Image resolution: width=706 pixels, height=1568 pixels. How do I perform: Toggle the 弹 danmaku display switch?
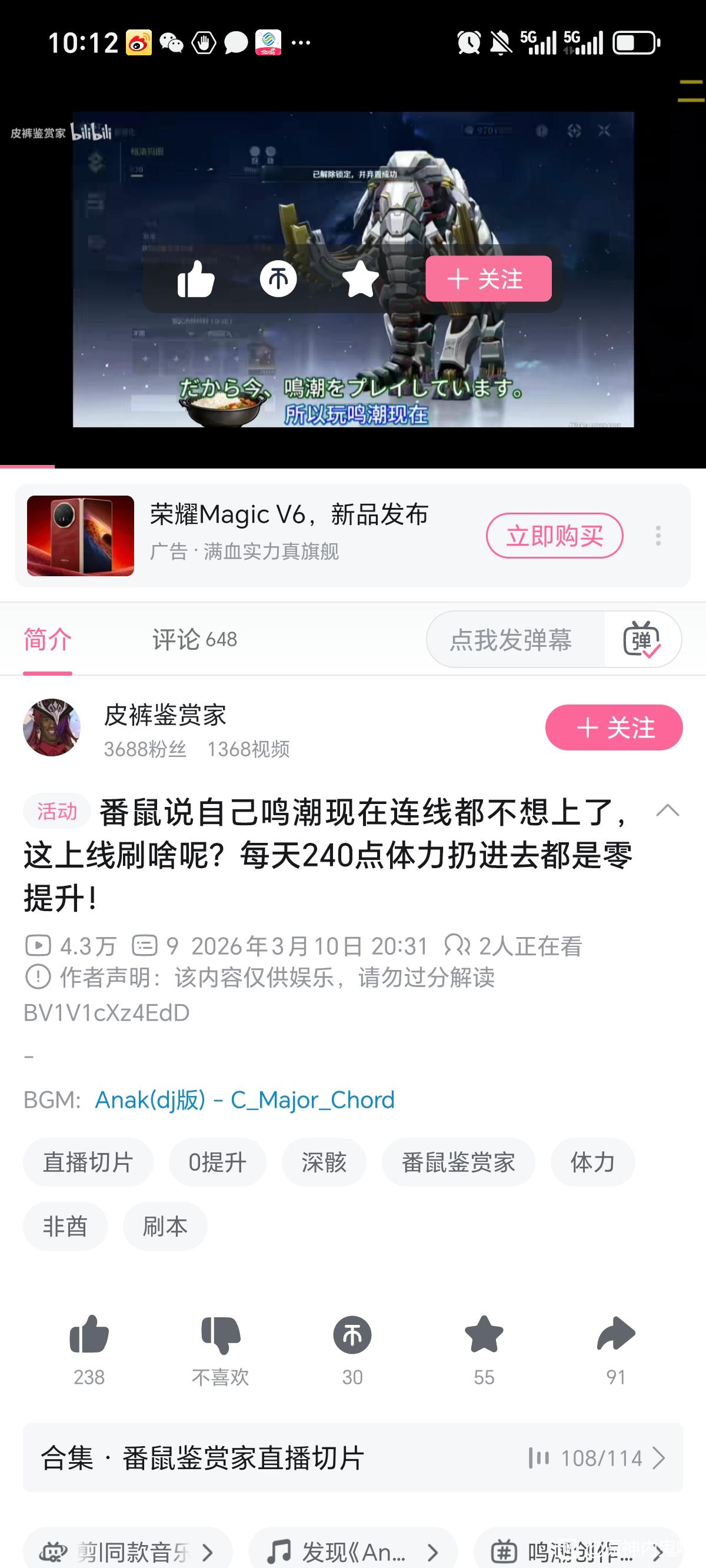(641, 640)
